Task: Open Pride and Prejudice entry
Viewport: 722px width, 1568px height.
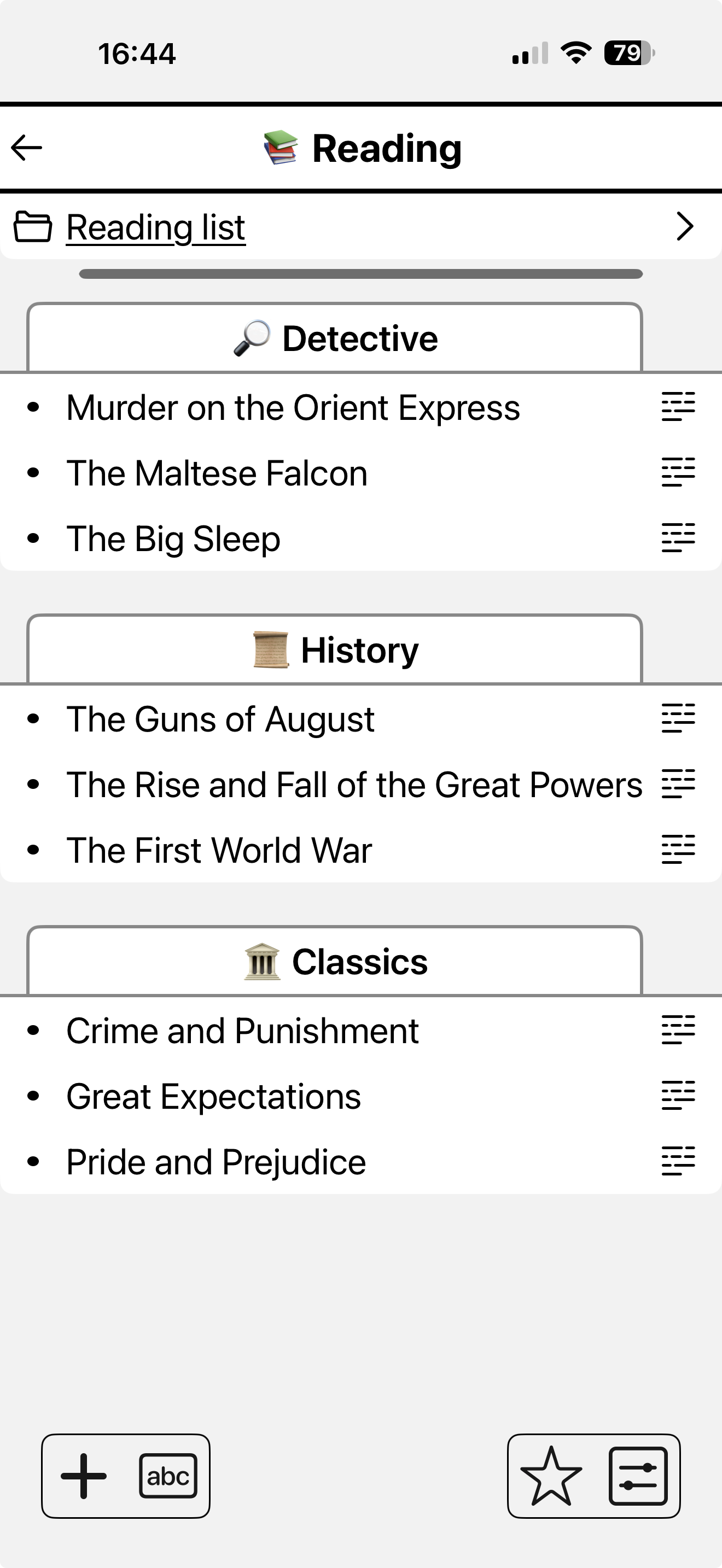Action: pyautogui.click(x=216, y=1162)
